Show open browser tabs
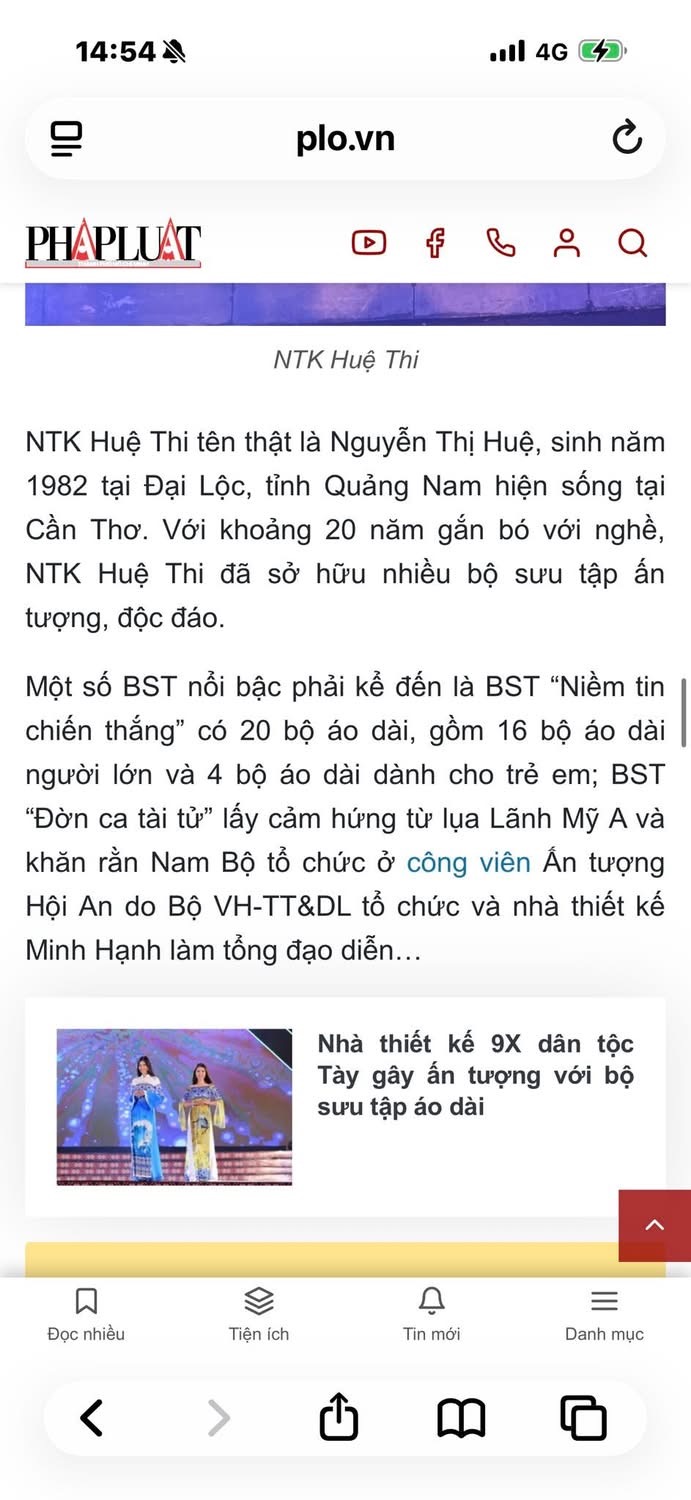Screen dimensions: 691x1500 tap(584, 1418)
